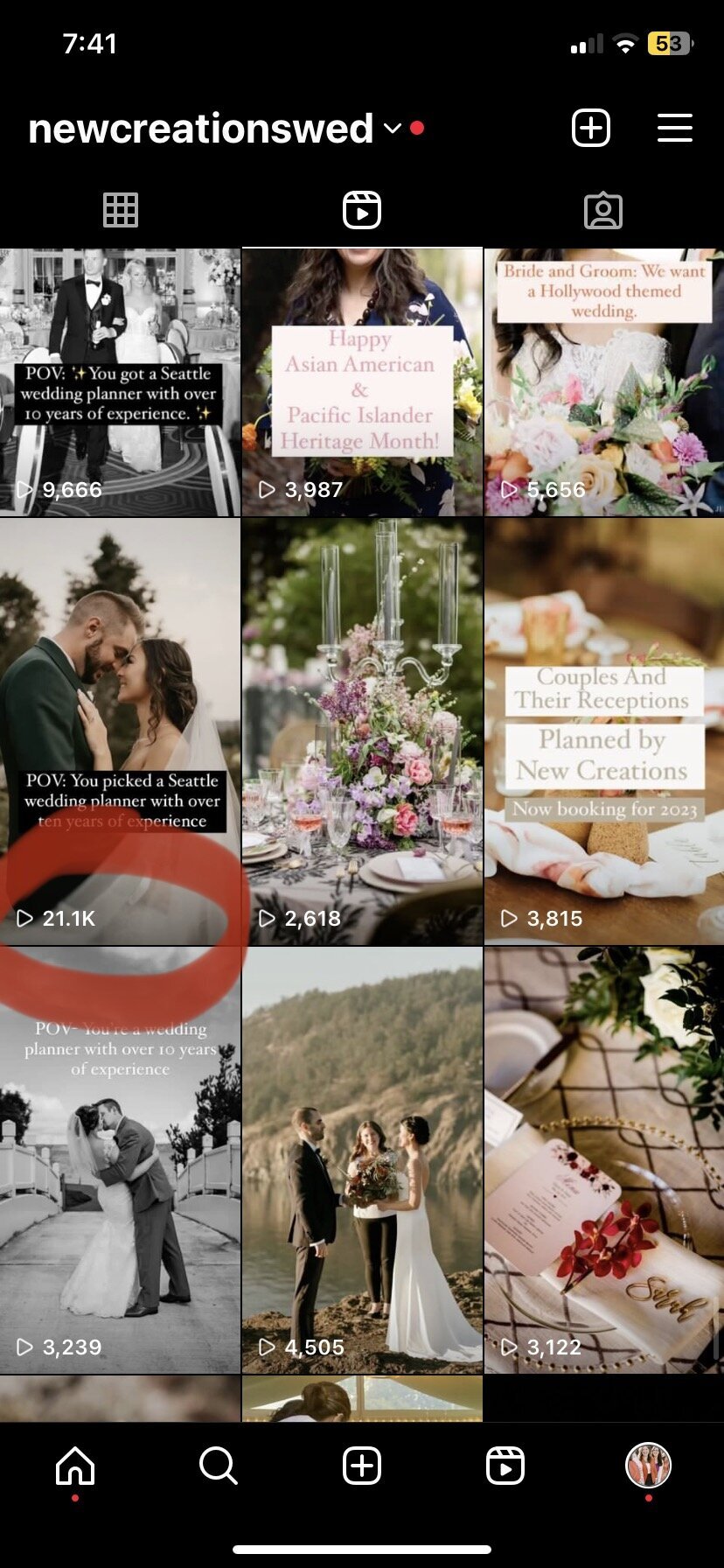This screenshot has width=724, height=1568.
Task: Open the floral candelabra reel with 2,618 views
Action: click(362, 731)
